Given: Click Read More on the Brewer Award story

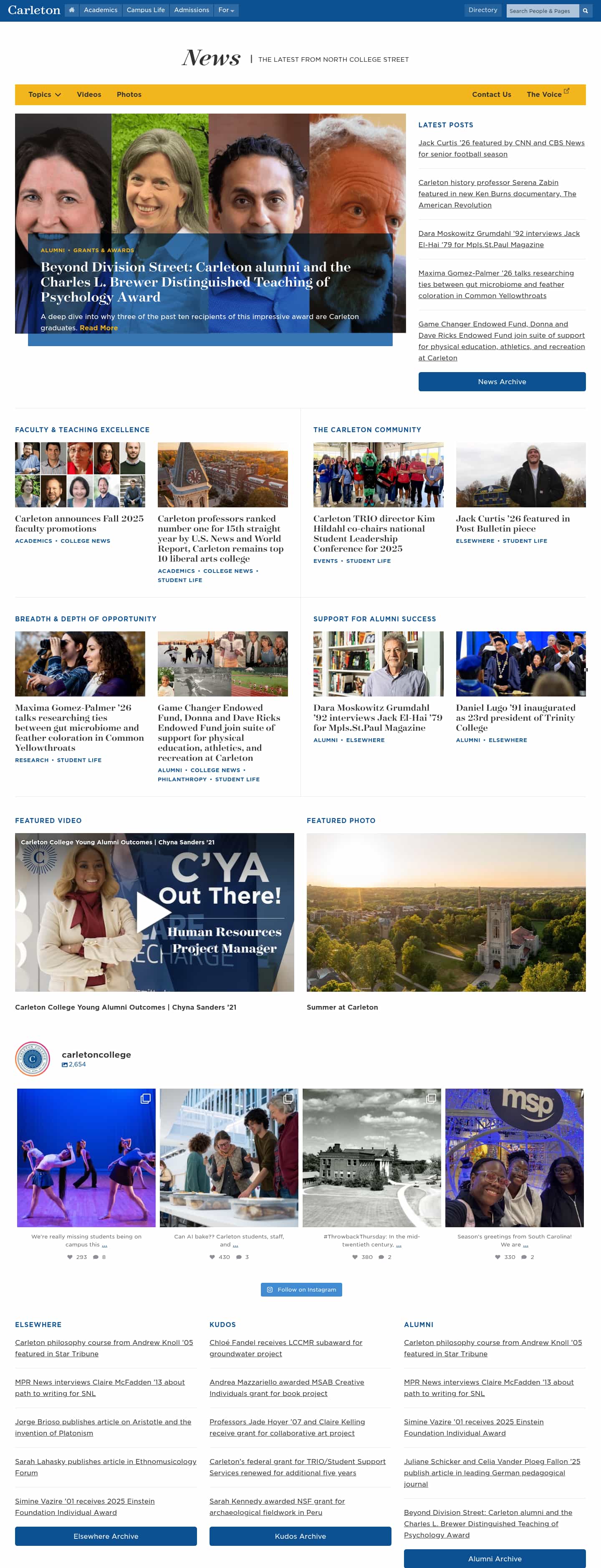Looking at the screenshot, I should click(x=98, y=327).
